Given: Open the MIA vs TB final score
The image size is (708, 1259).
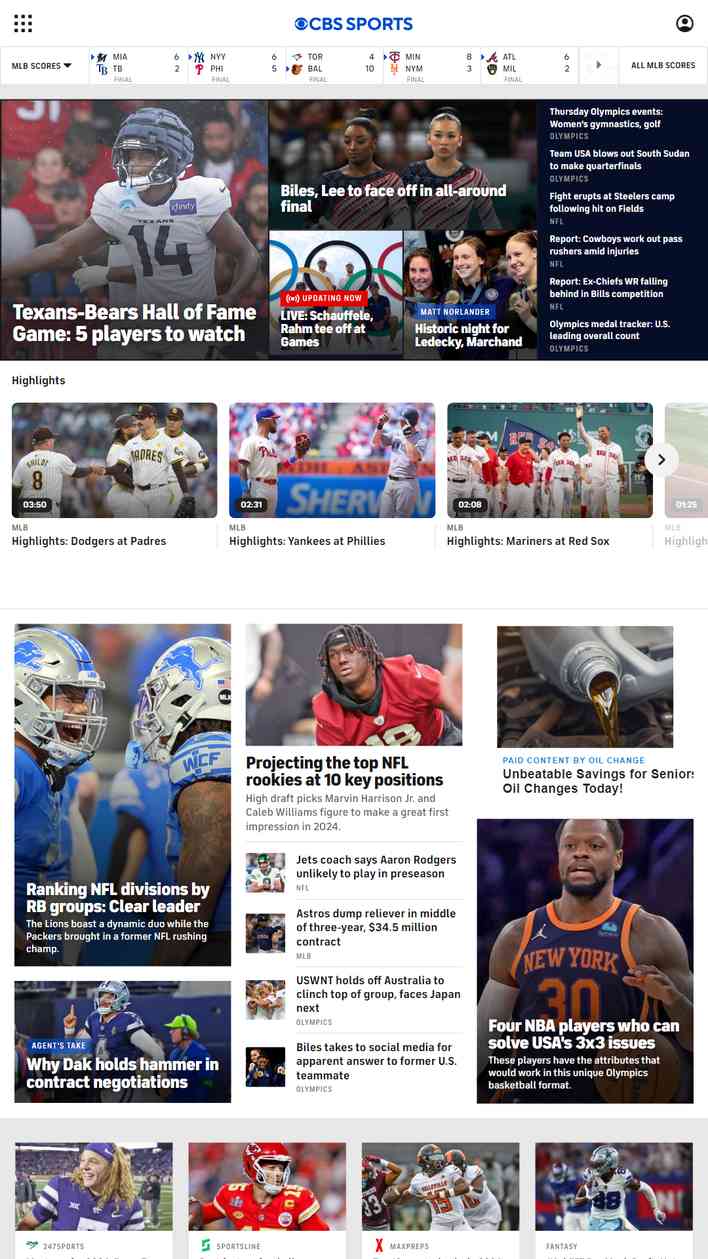Looking at the screenshot, I should (x=138, y=66).
